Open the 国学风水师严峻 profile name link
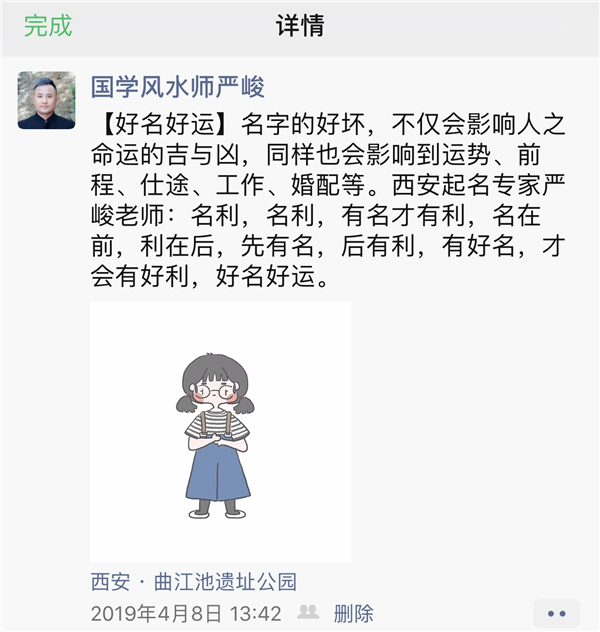 pos(178,87)
